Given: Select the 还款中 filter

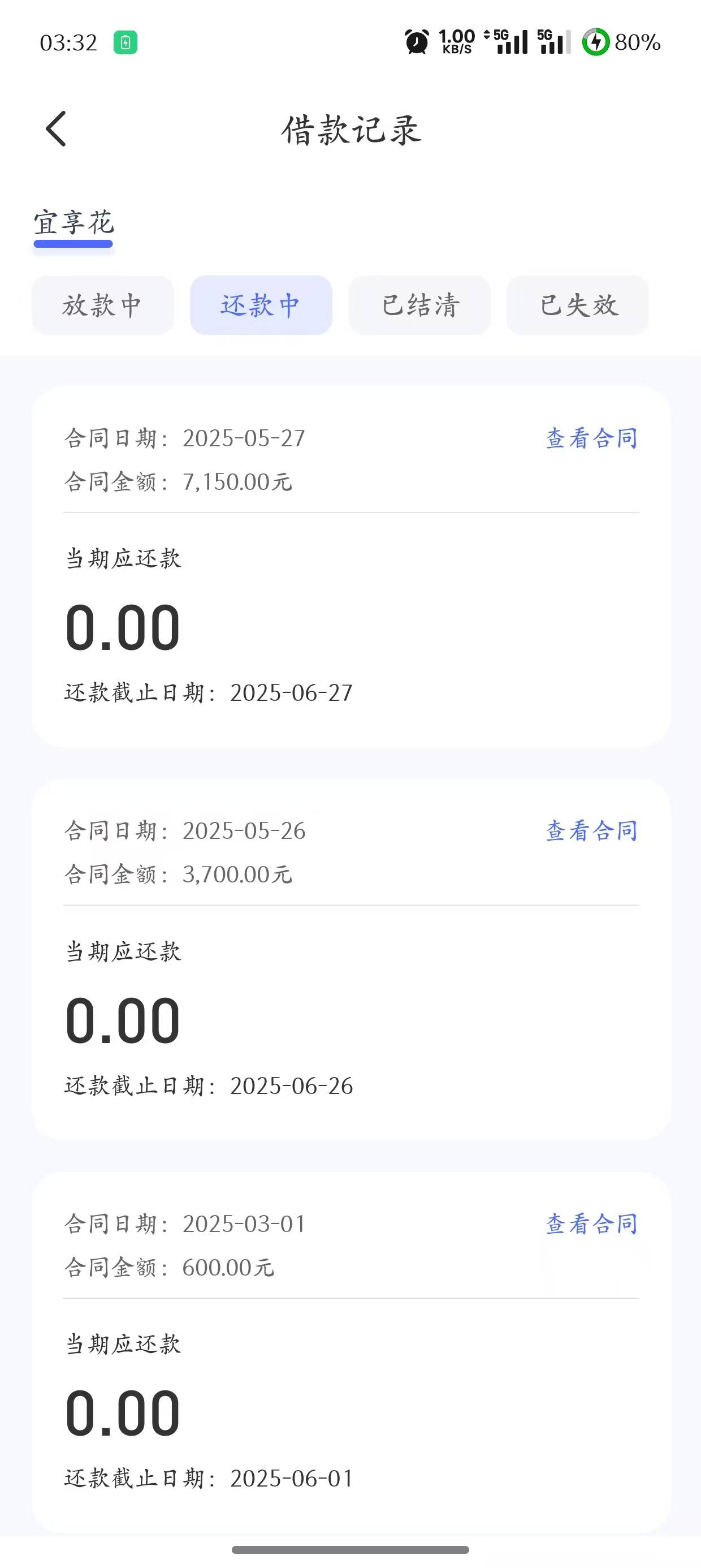Looking at the screenshot, I should click(261, 305).
